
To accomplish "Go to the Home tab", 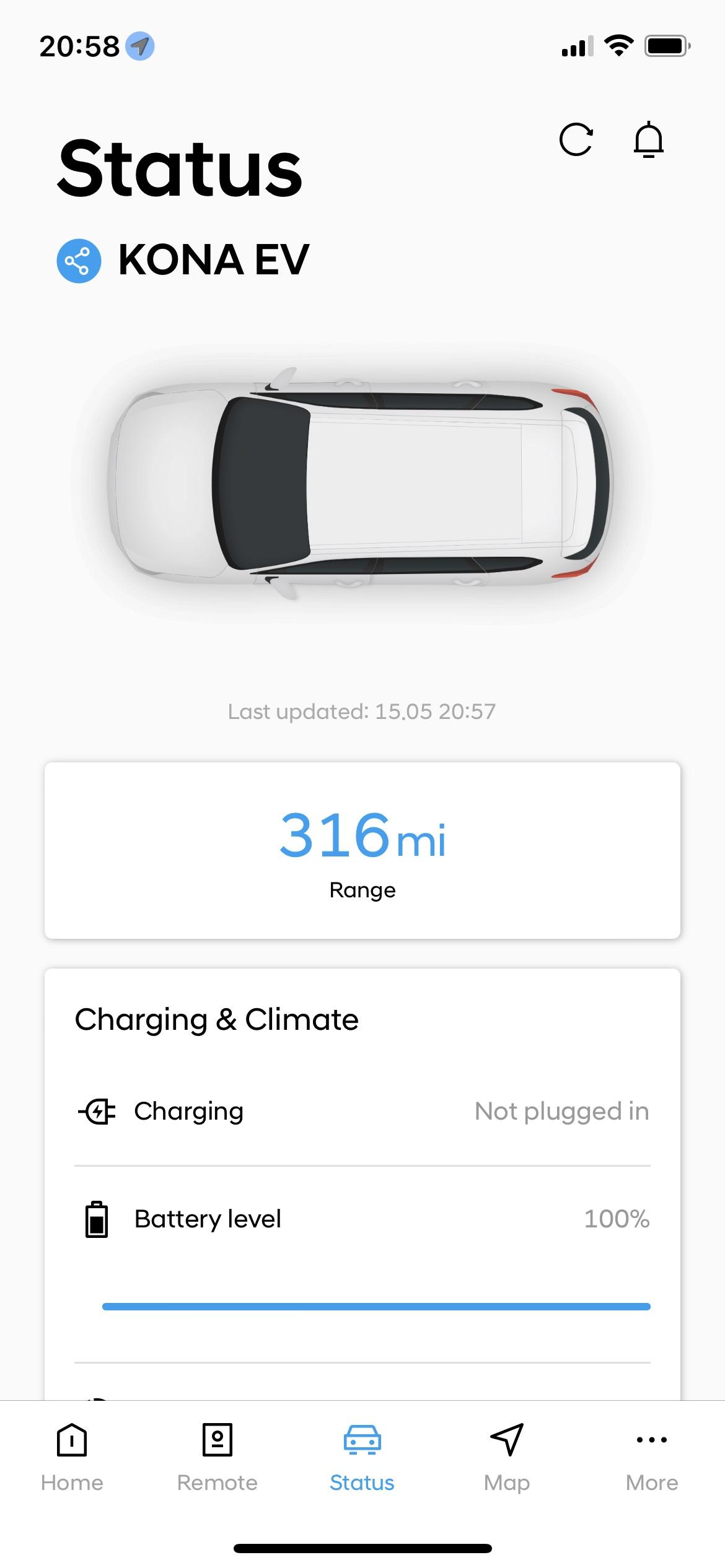I will (x=72, y=1457).
